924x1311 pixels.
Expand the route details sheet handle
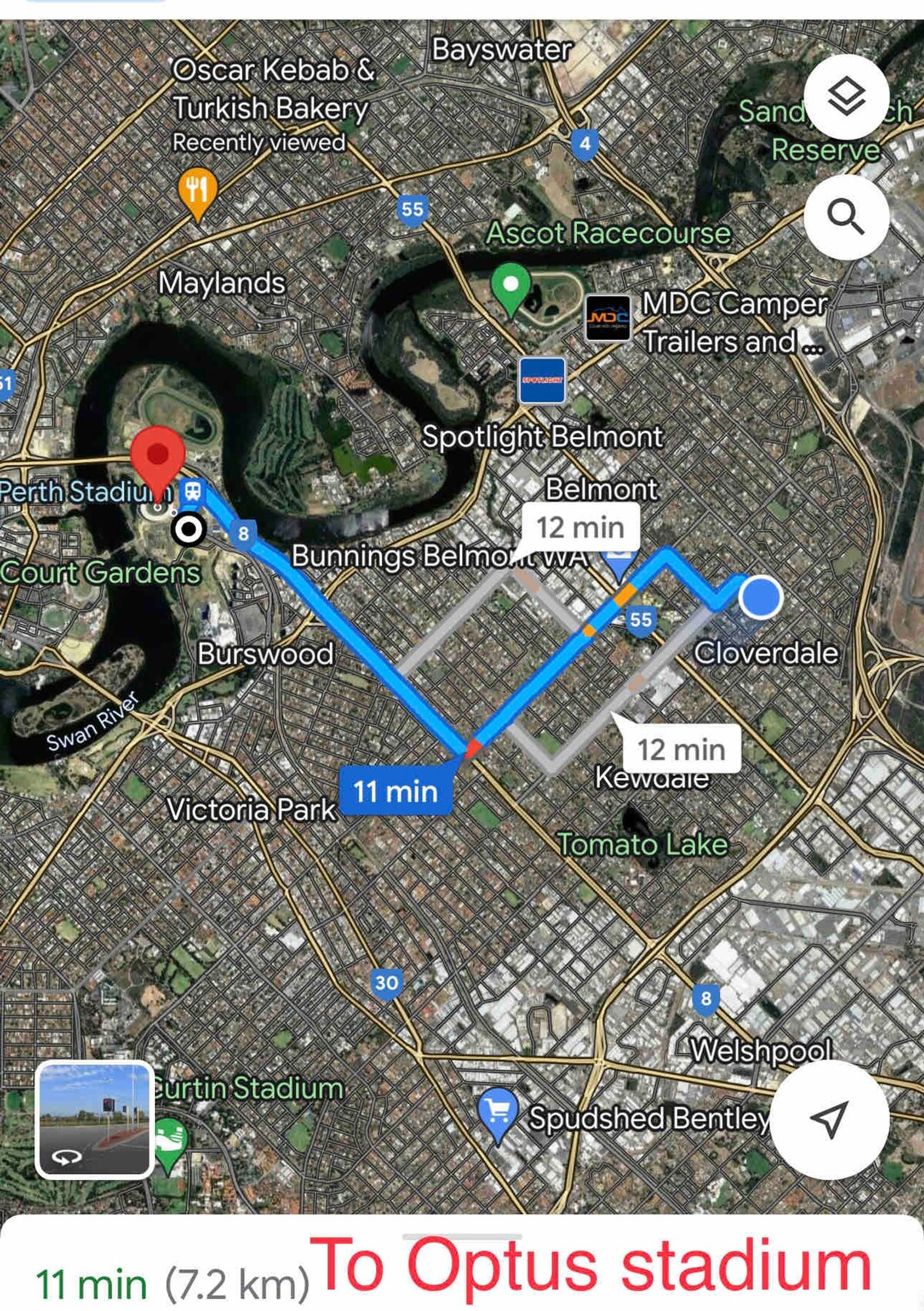coord(462,1237)
